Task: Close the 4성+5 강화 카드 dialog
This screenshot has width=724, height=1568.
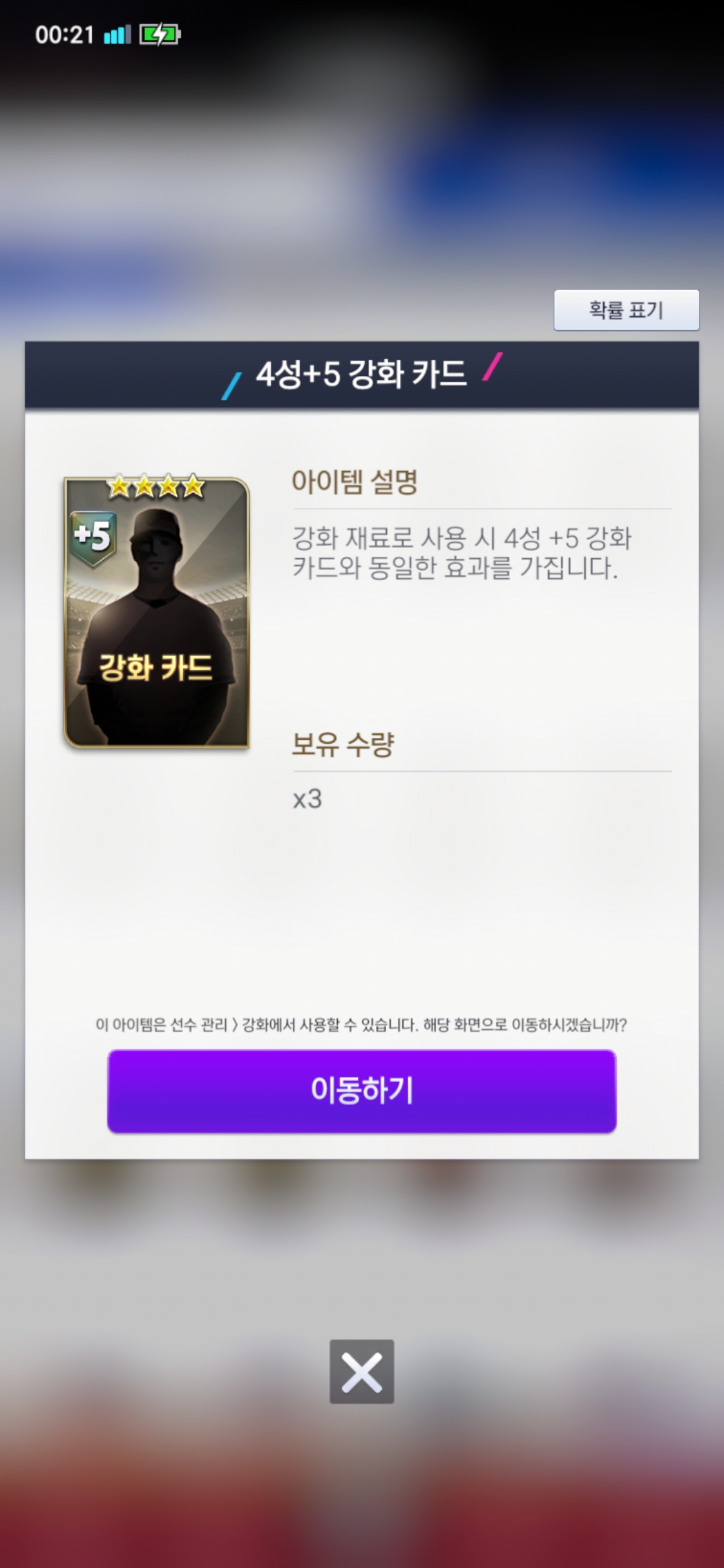Action: [x=362, y=1372]
